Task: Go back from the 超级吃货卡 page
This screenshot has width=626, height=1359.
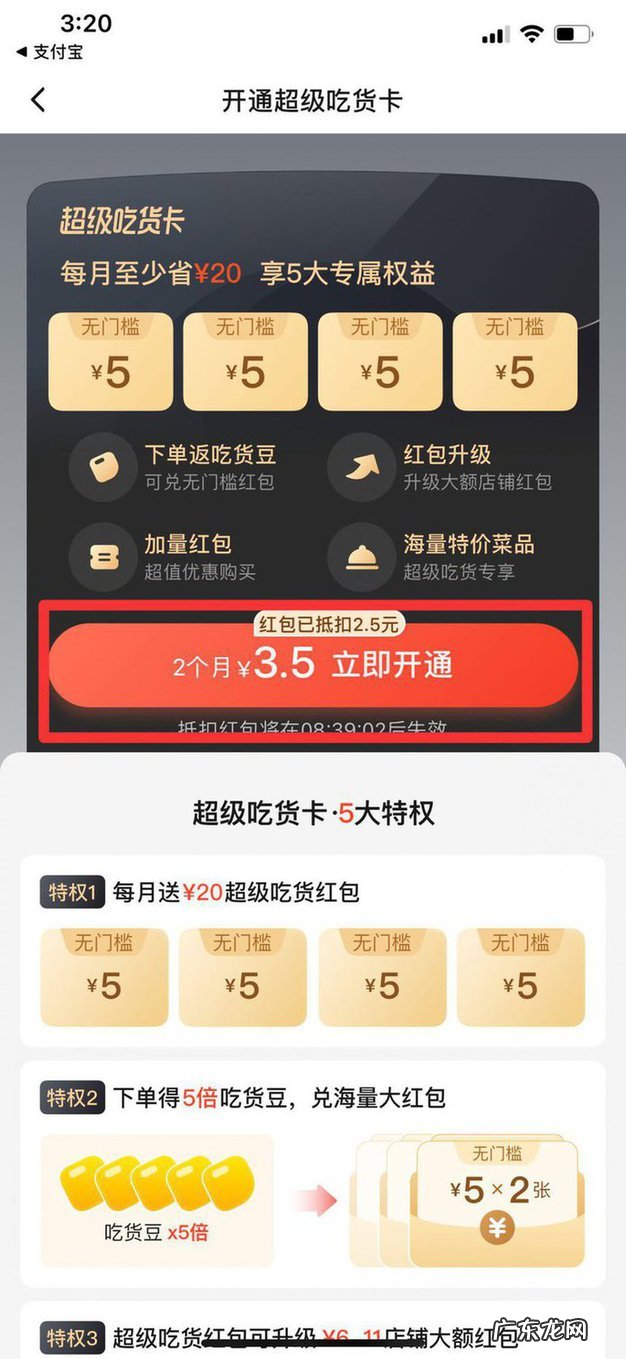Action: point(38,100)
